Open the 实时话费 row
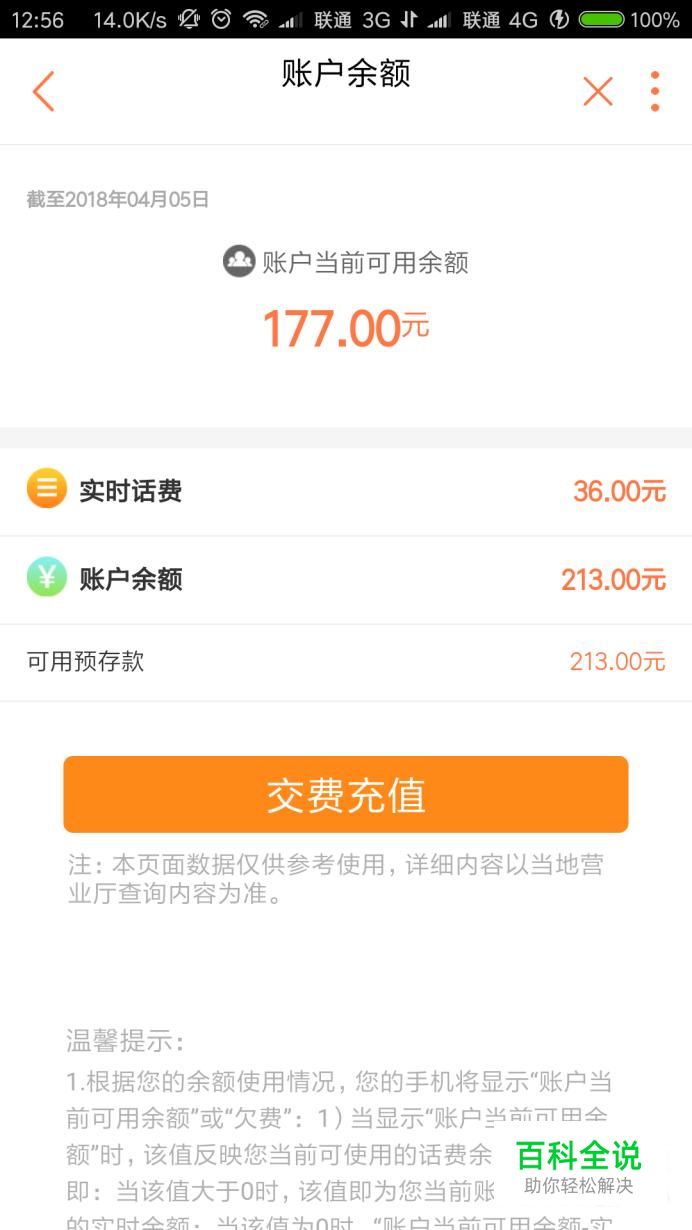This screenshot has width=692, height=1230. pos(346,491)
